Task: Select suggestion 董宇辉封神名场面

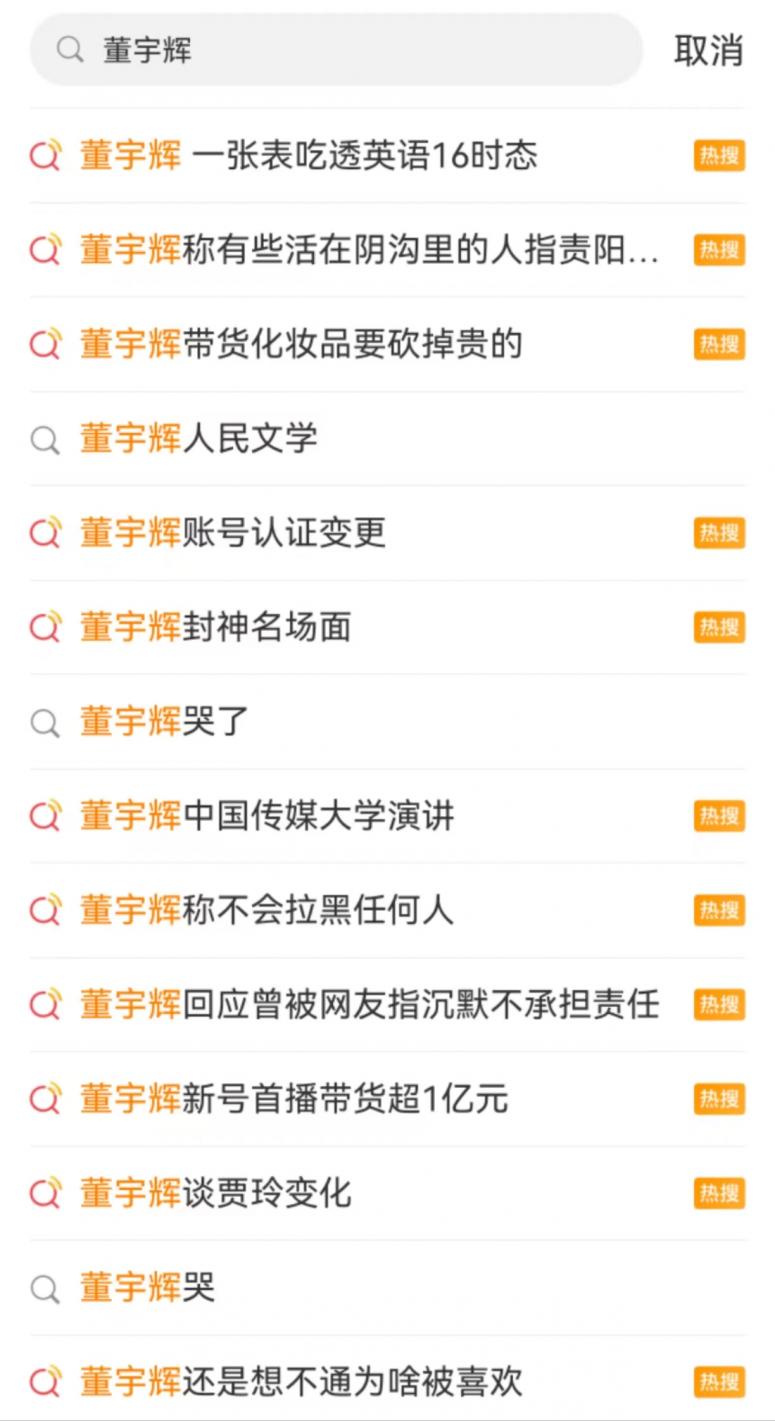Action: click(x=387, y=627)
